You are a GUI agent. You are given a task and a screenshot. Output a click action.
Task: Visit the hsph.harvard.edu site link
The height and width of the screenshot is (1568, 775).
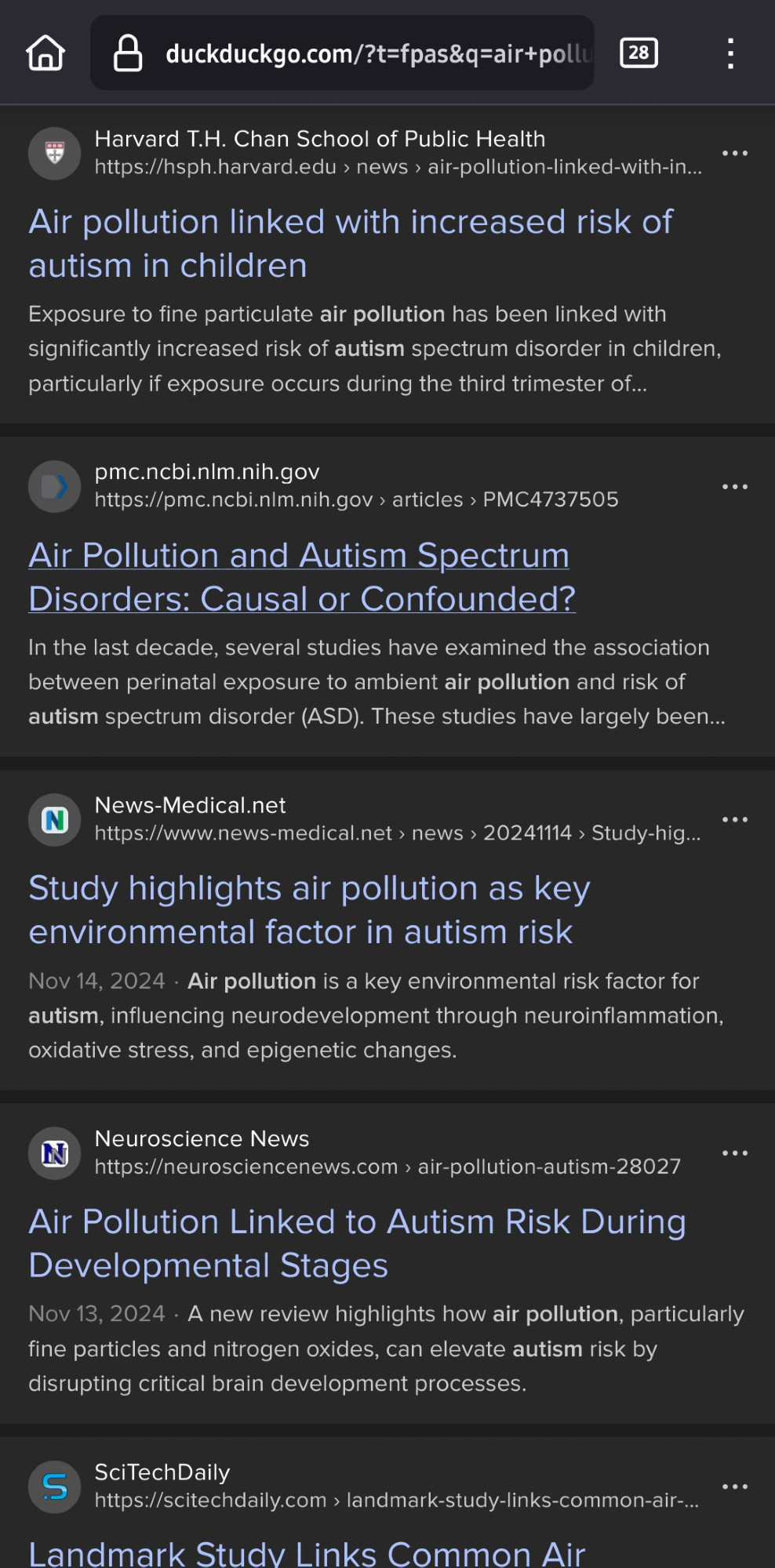[398, 167]
